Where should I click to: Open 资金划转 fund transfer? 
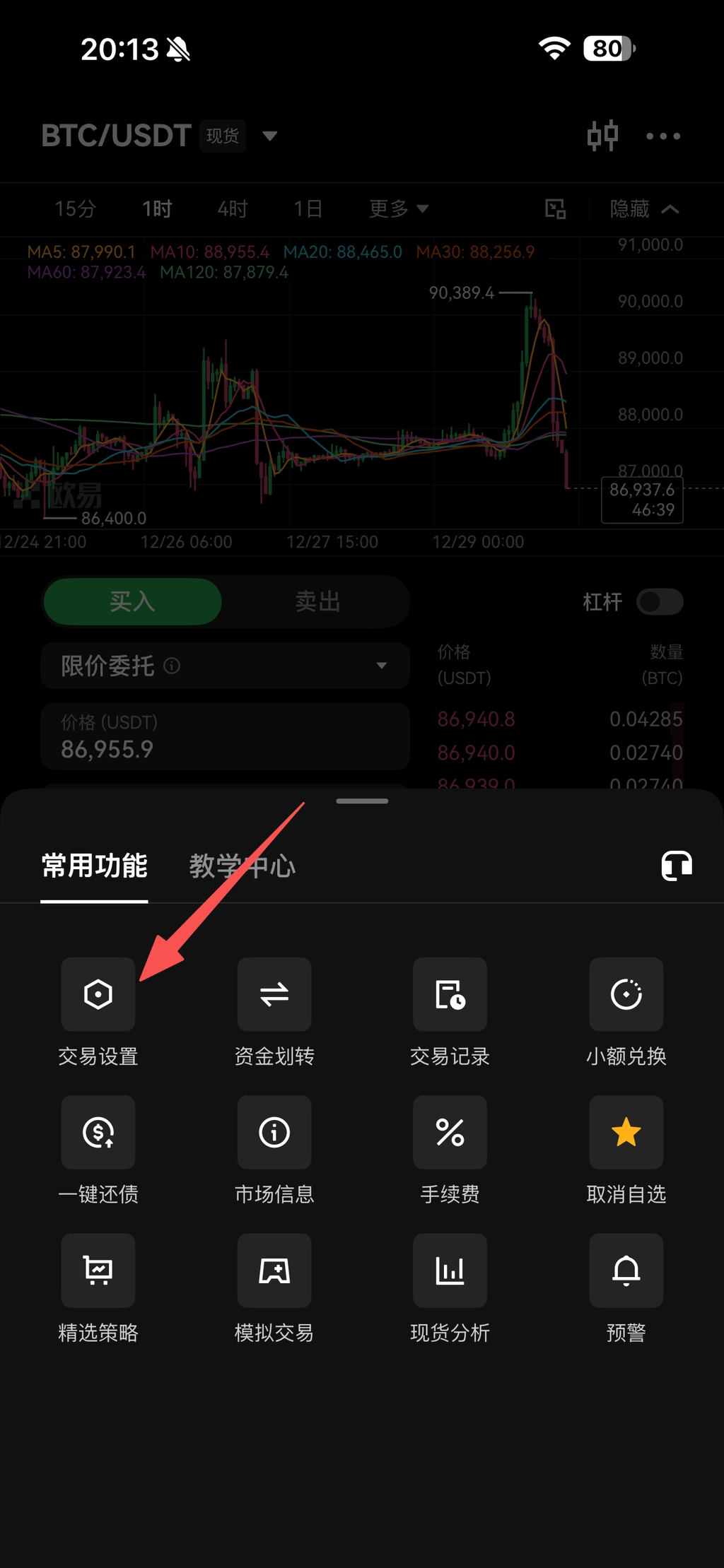tap(274, 994)
